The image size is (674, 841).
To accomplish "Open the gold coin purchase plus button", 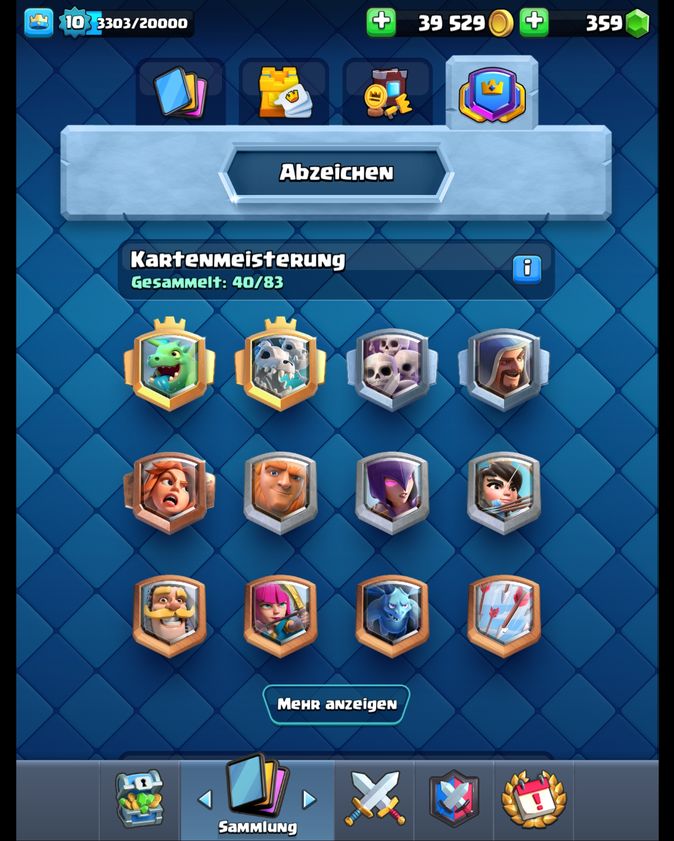I will 381,22.
